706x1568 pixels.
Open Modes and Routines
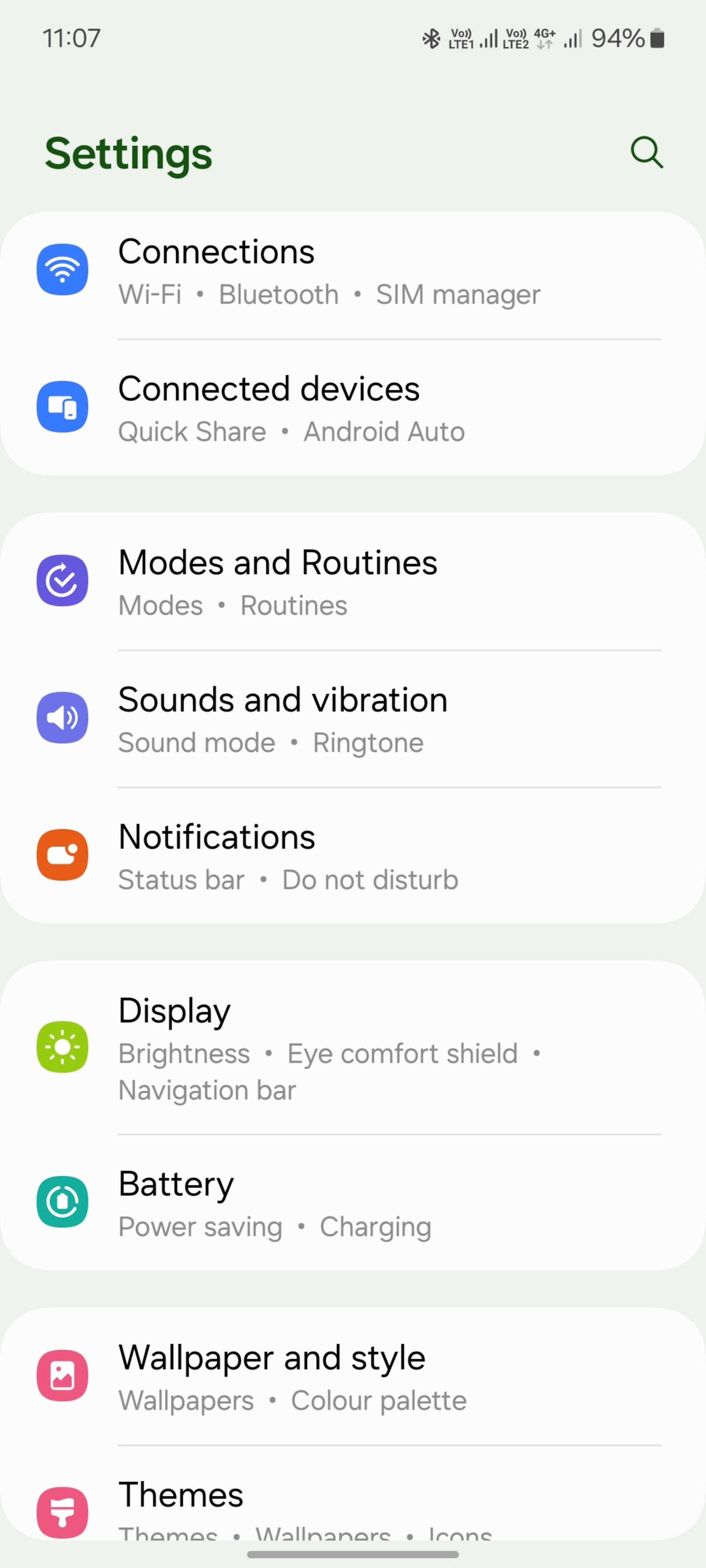coord(353,581)
